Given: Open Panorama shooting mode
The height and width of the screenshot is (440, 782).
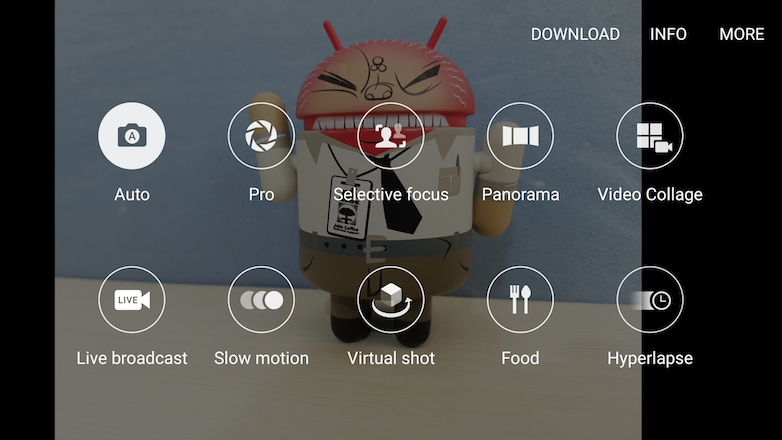Looking at the screenshot, I should tap(520, 136).
